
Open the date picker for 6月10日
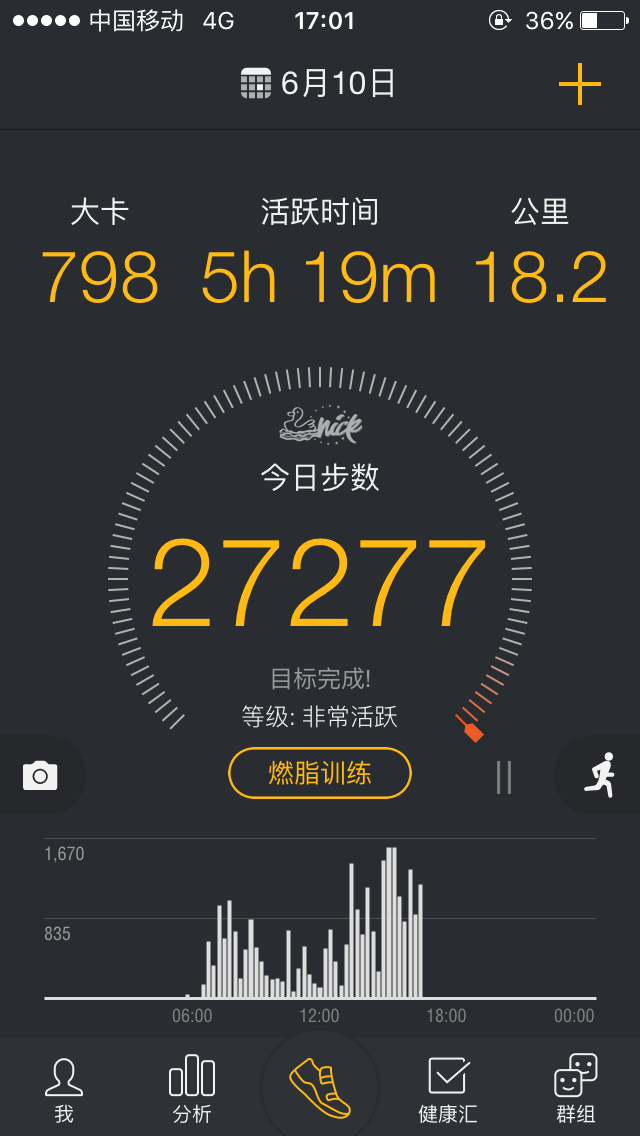[319, 84]
